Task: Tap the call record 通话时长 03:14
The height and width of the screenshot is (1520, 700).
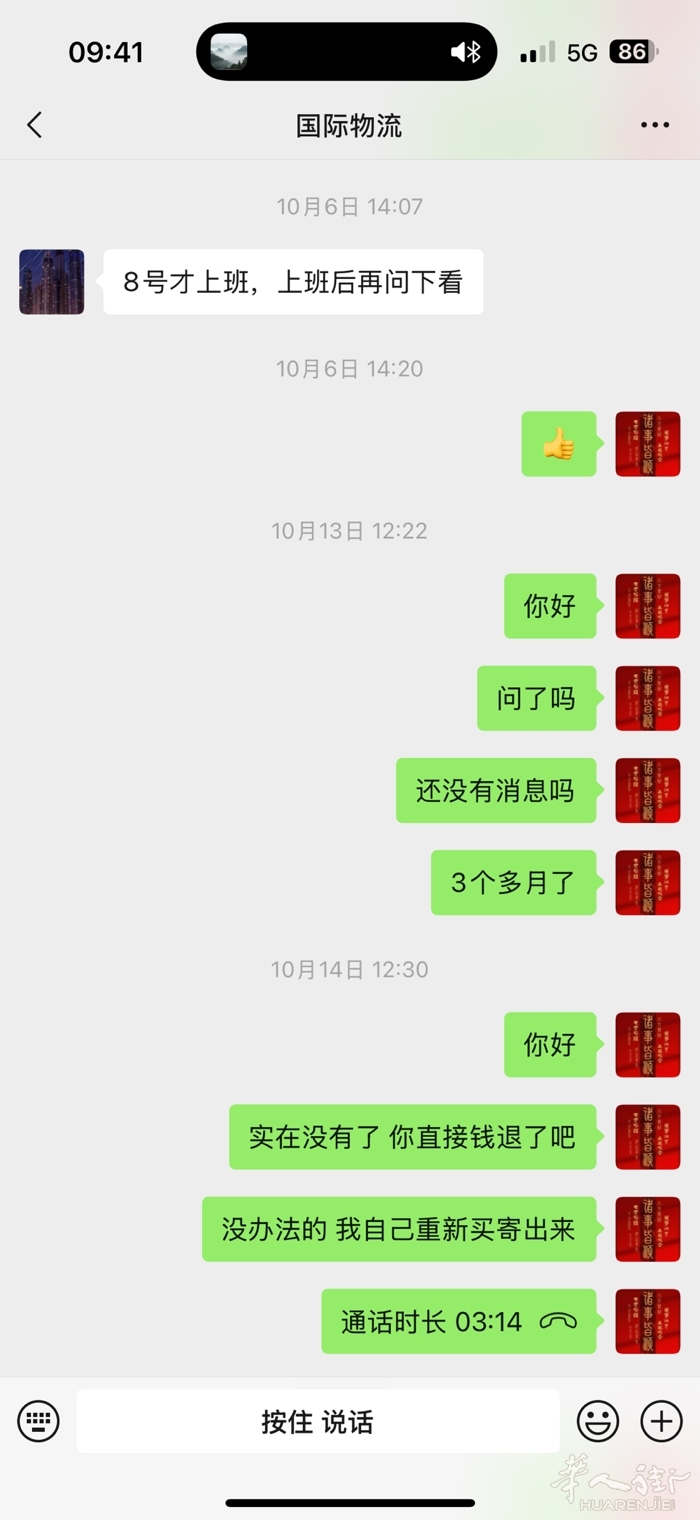Action: [x=459, y=1322]
